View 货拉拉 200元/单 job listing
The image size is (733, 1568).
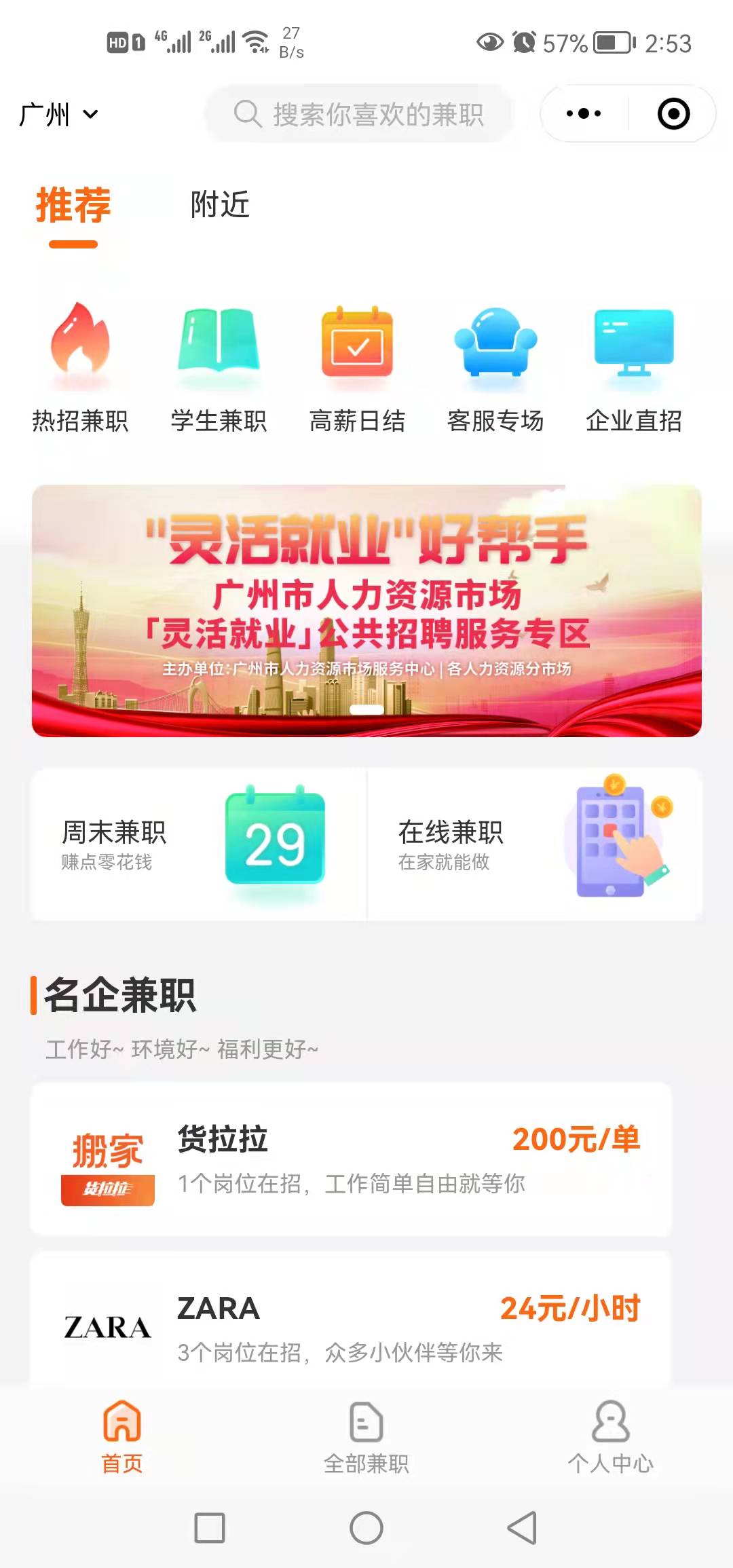(351, 1159)
